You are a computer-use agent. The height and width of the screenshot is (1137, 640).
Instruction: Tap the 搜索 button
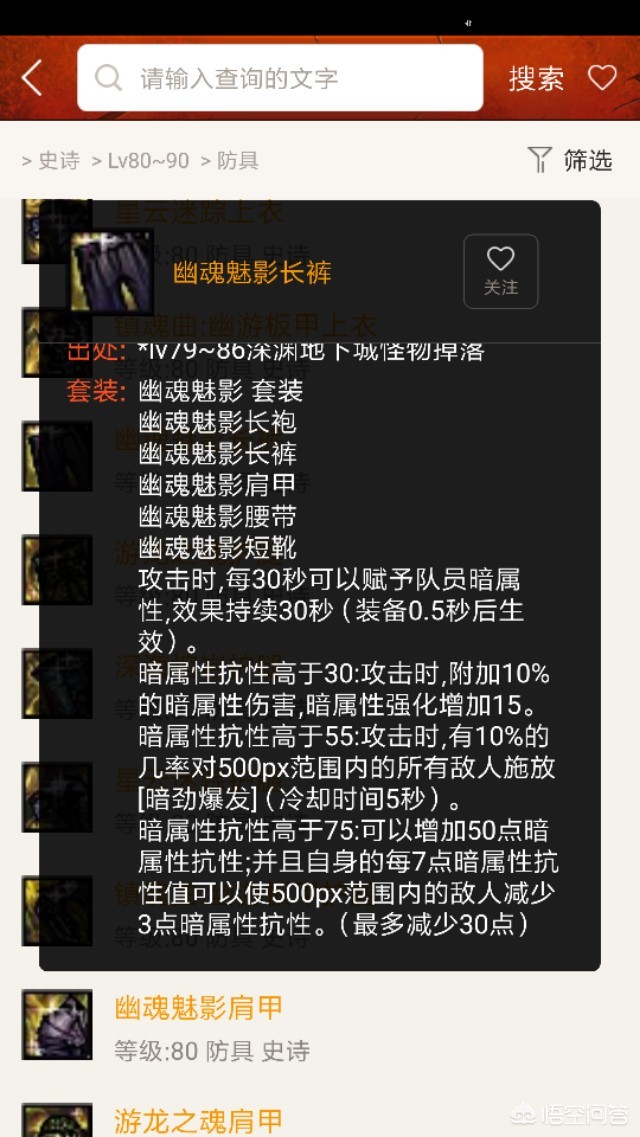coord(536,79)
